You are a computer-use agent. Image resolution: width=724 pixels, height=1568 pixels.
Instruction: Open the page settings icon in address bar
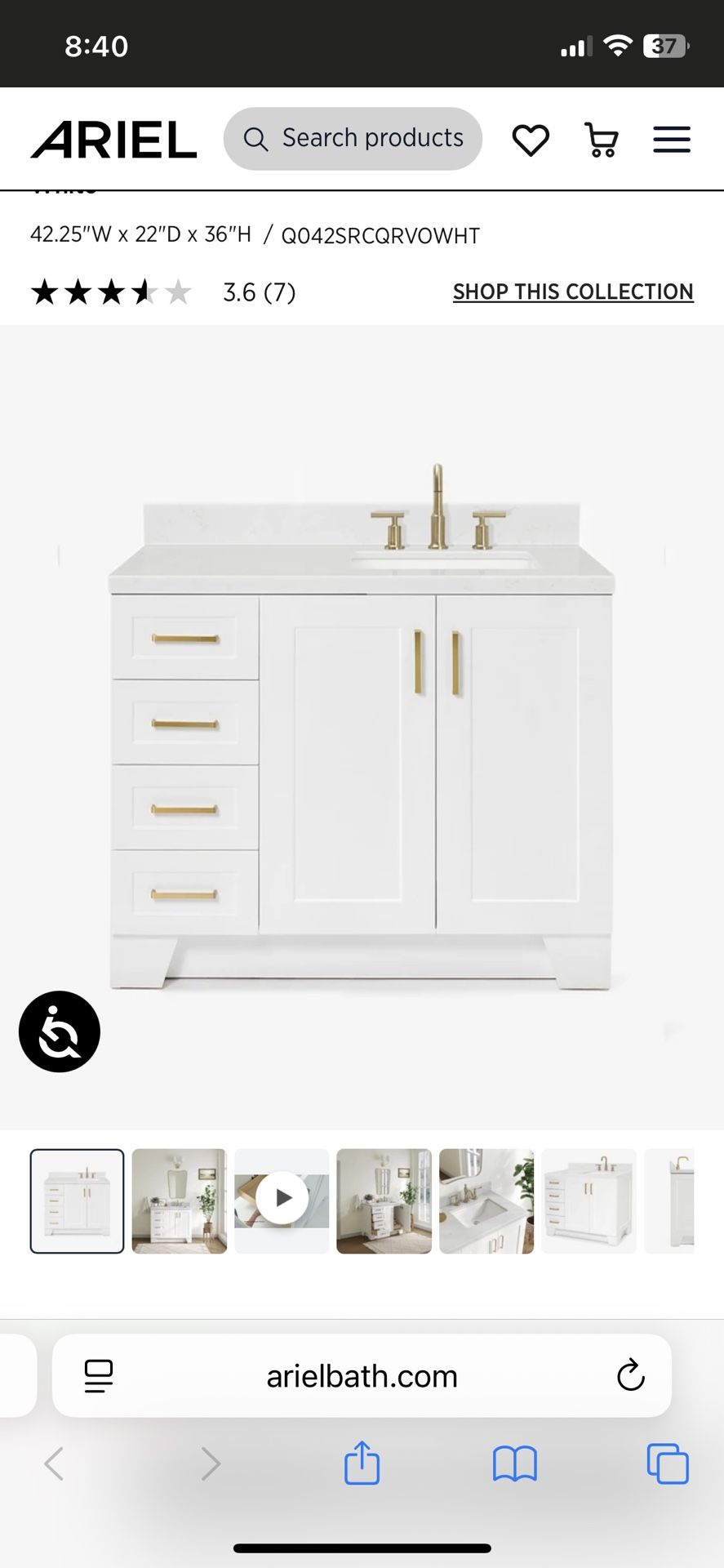coord(97,1375)
